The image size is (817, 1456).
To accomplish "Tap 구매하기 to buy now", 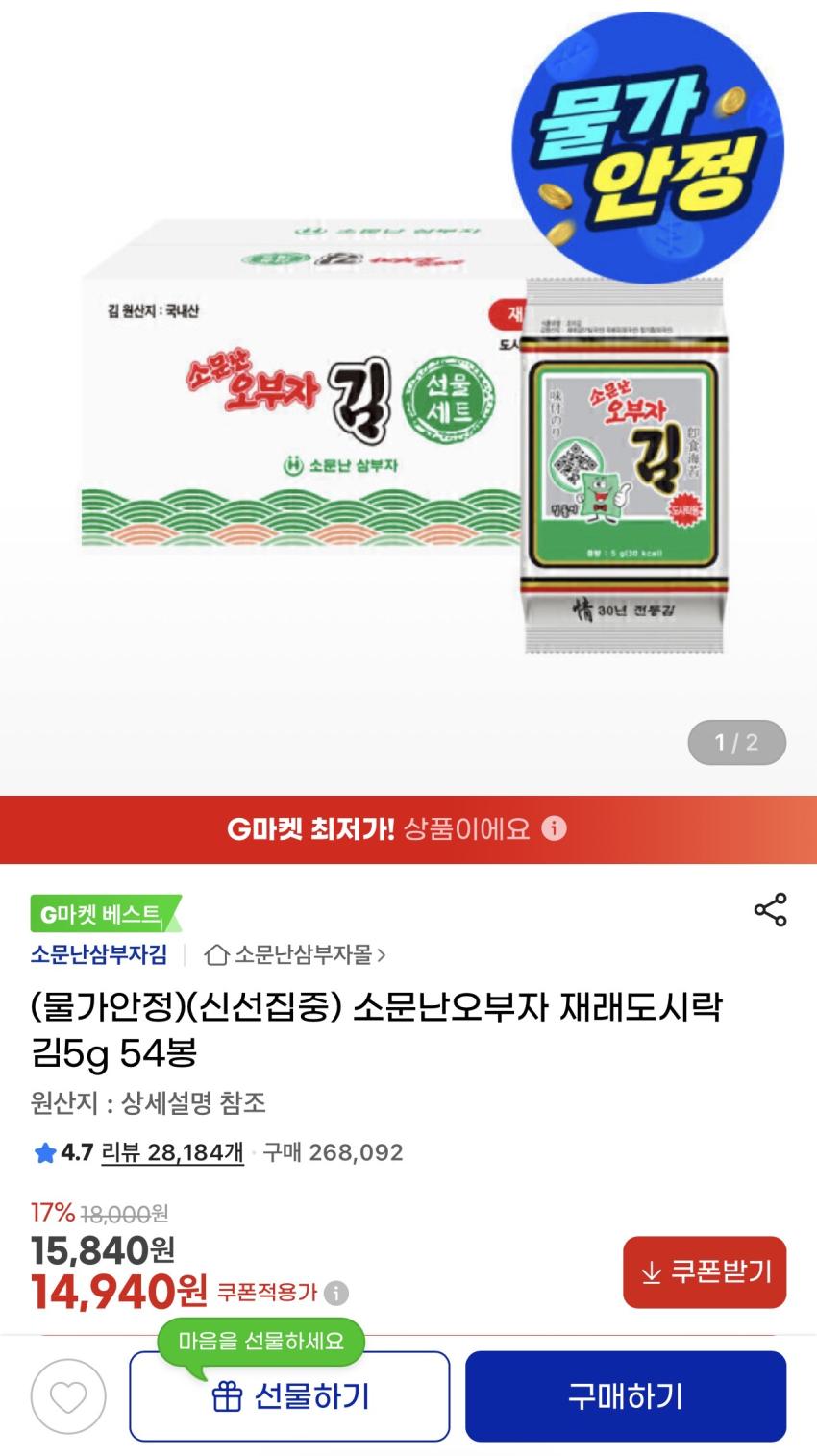I will 626,1396.
